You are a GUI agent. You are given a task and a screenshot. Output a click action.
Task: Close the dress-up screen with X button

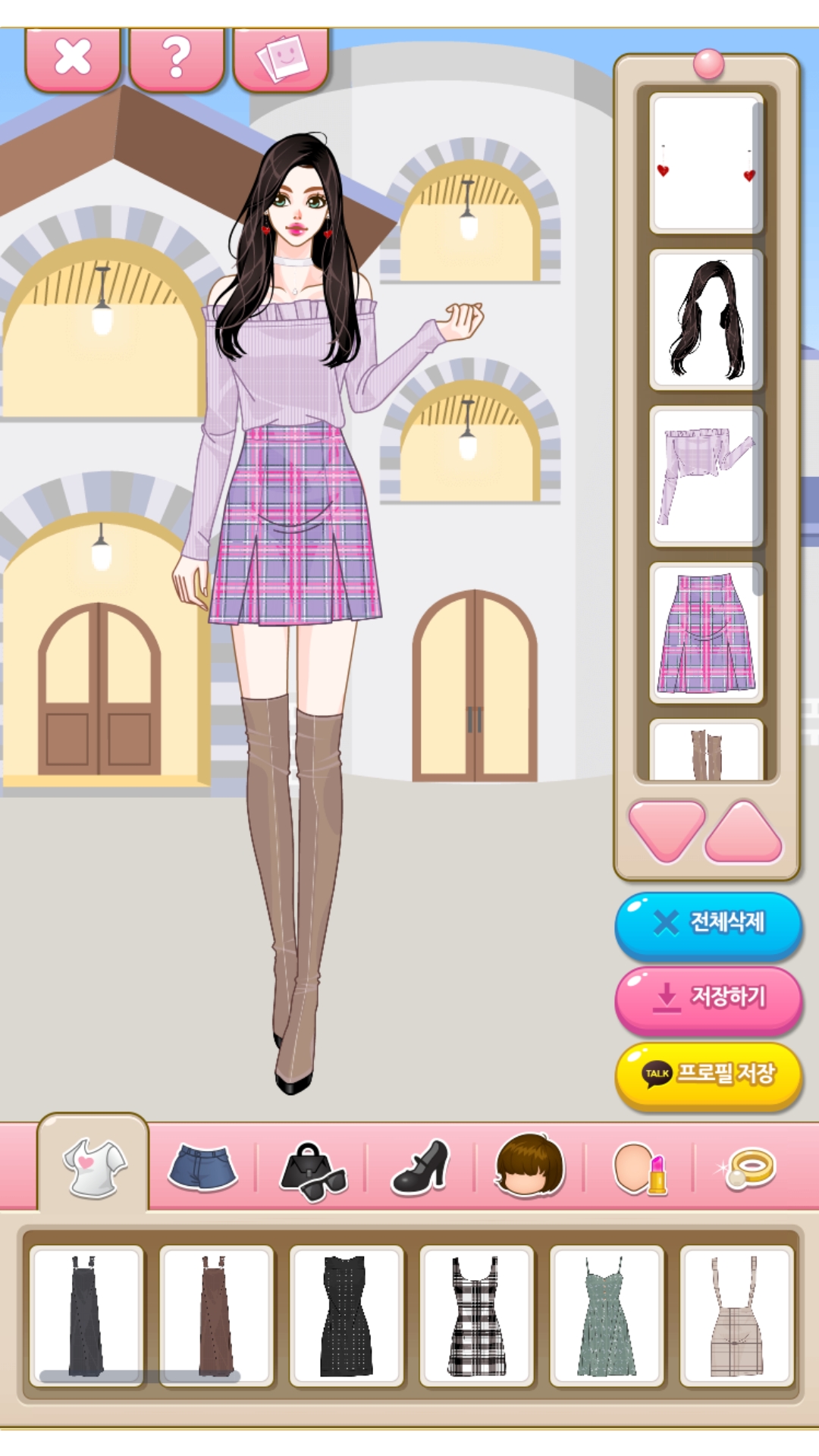pyautogui.click(x=73, y=58)
